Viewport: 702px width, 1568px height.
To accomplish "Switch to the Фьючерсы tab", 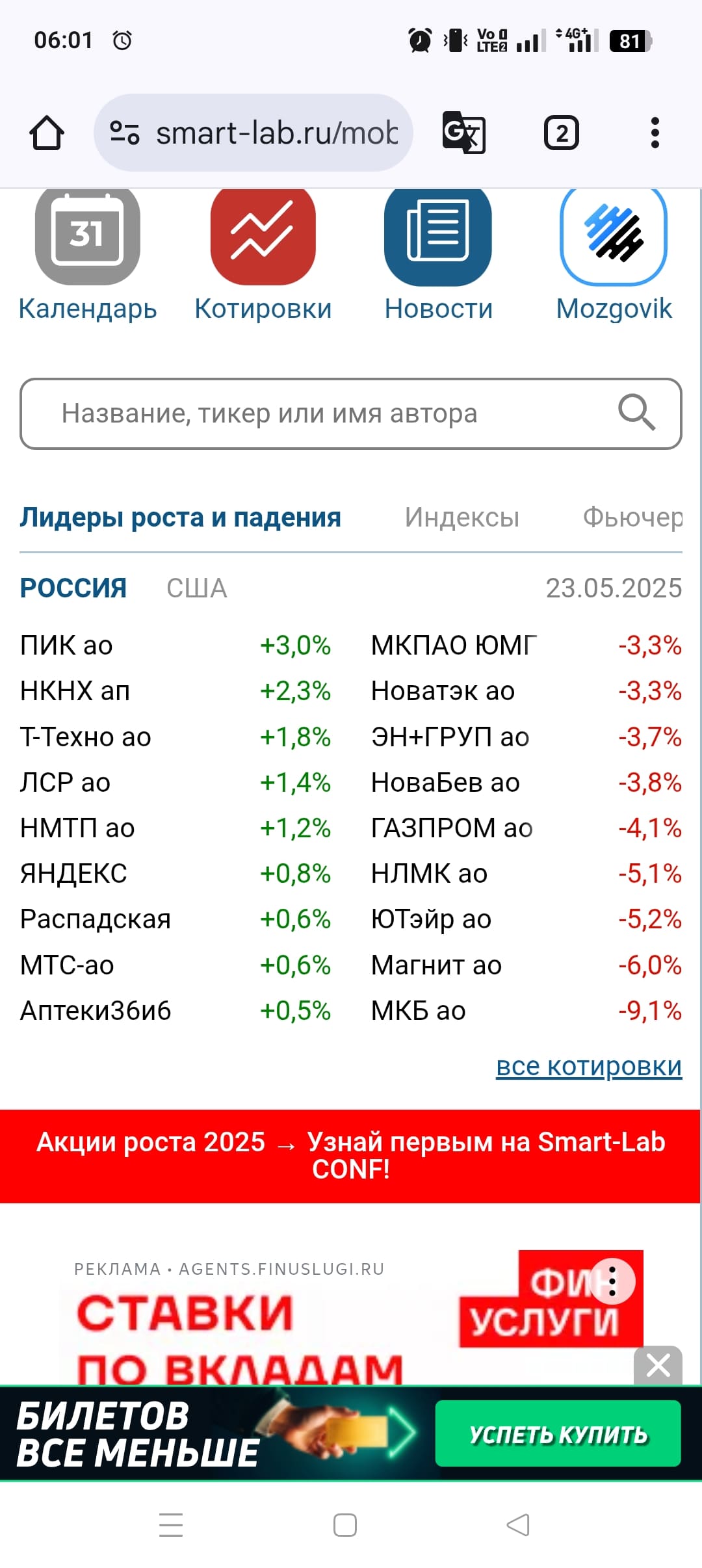I will [x=632, y=517].
